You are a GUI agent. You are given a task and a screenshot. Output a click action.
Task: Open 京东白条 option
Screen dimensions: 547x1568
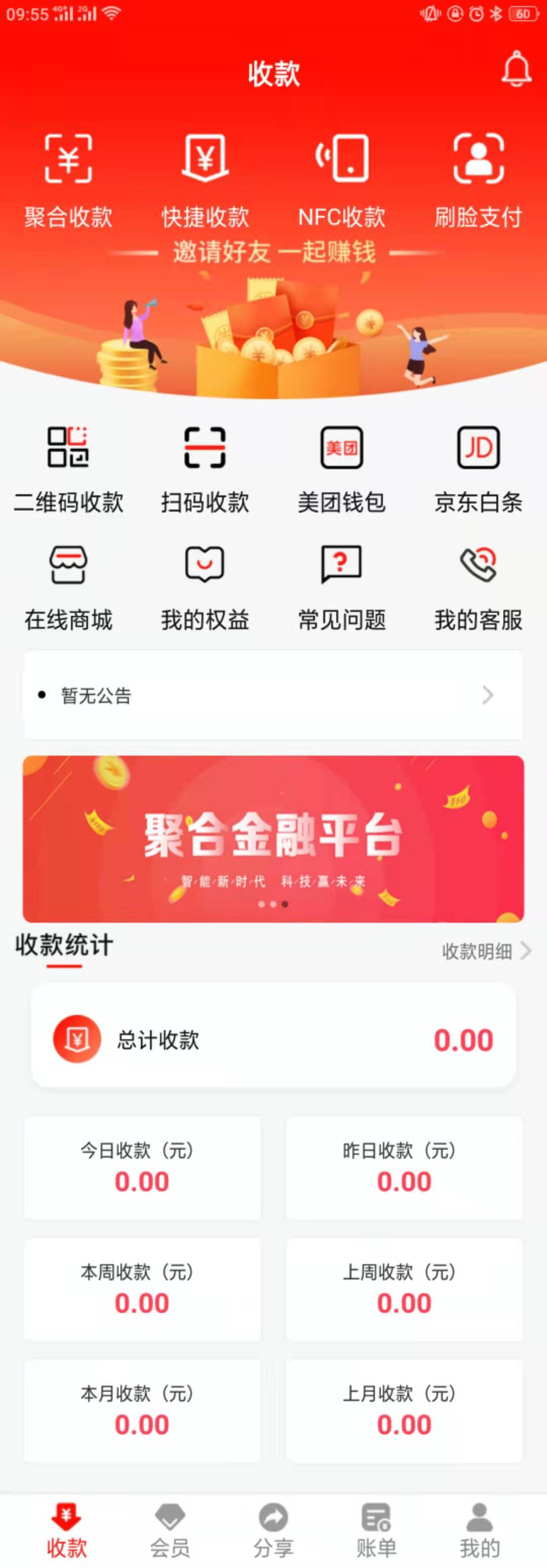tap(478, 468)
